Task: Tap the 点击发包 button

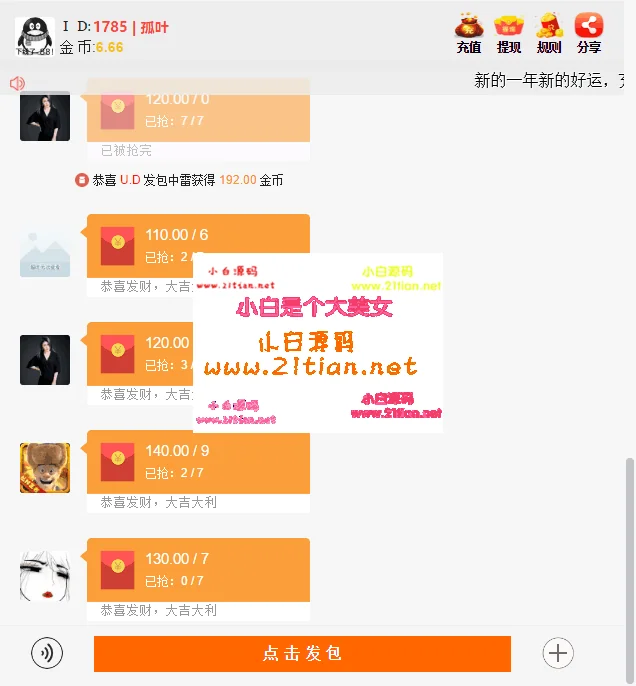Action: 302,653
